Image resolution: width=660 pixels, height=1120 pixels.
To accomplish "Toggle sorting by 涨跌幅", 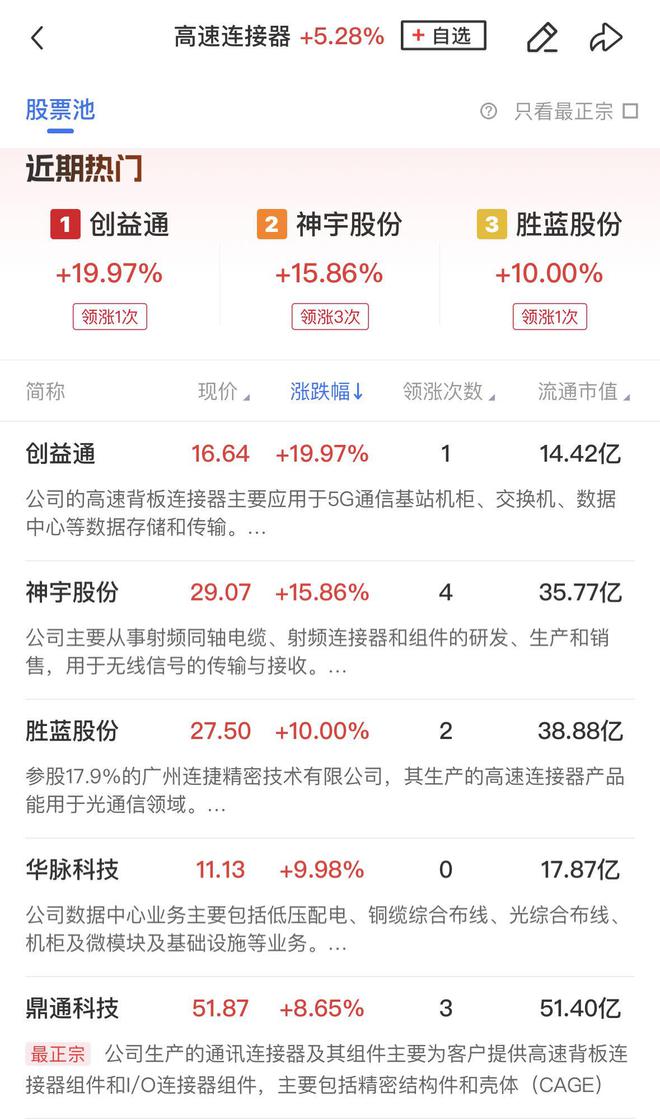I will pyautogui.click(x=327, y=391).
